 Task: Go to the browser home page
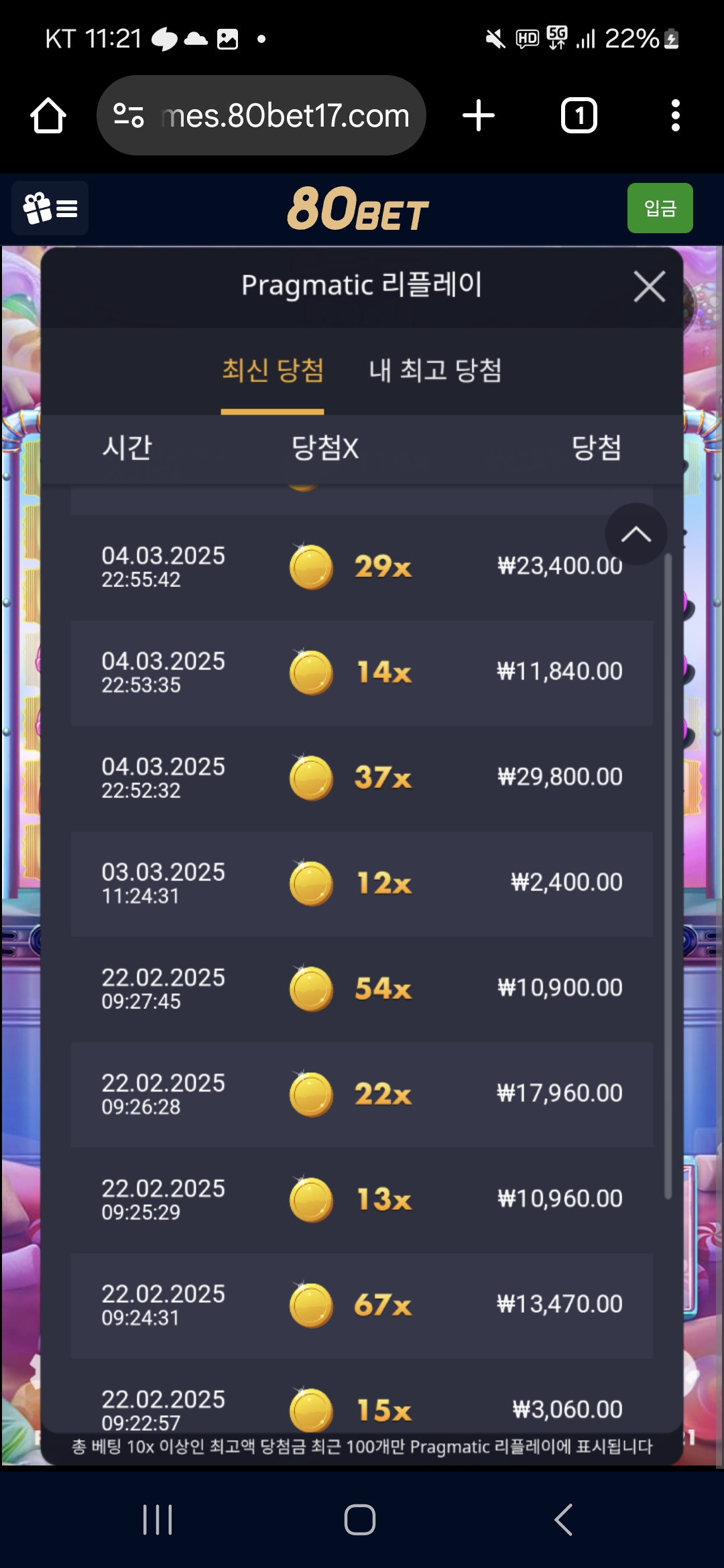point(48,116)
